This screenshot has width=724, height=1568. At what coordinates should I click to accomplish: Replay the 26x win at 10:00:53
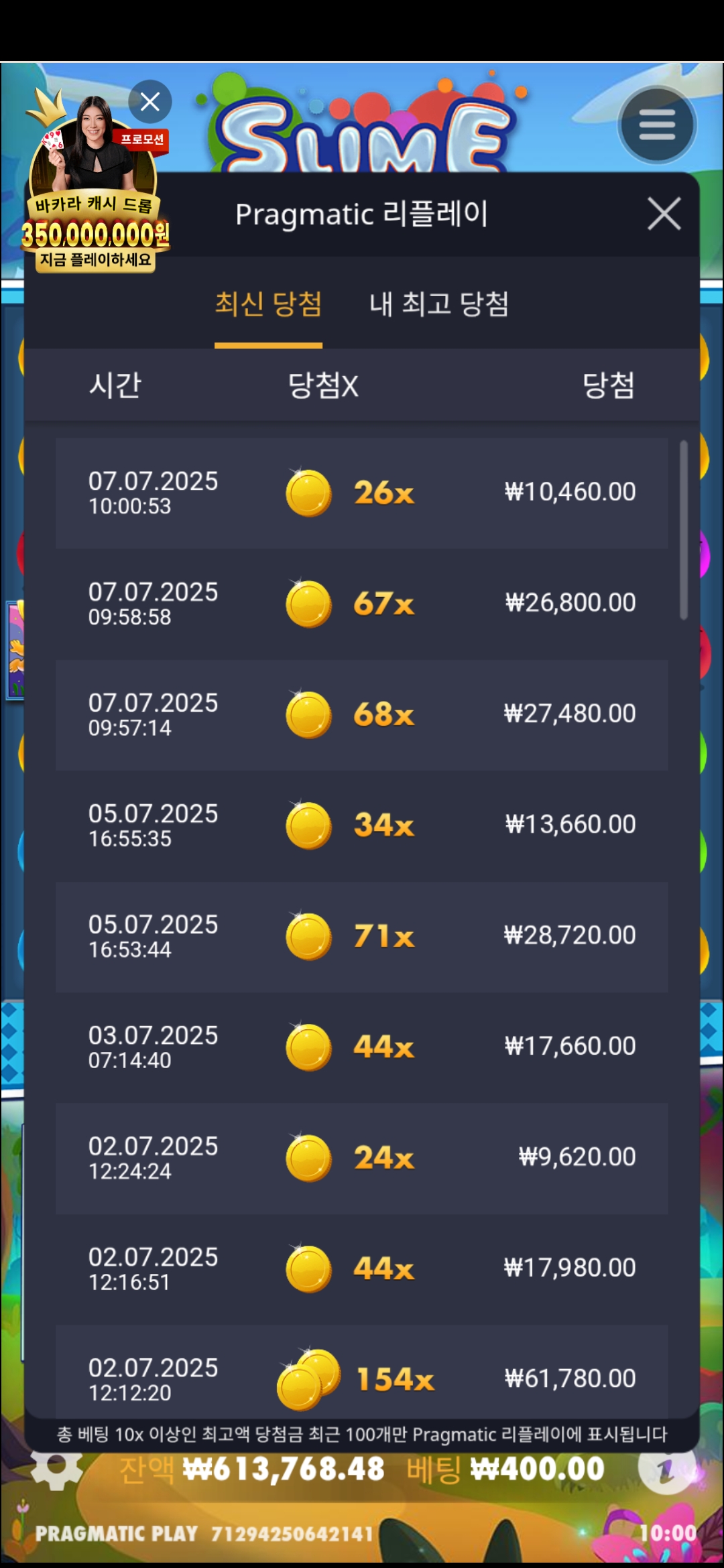[362, 493]
